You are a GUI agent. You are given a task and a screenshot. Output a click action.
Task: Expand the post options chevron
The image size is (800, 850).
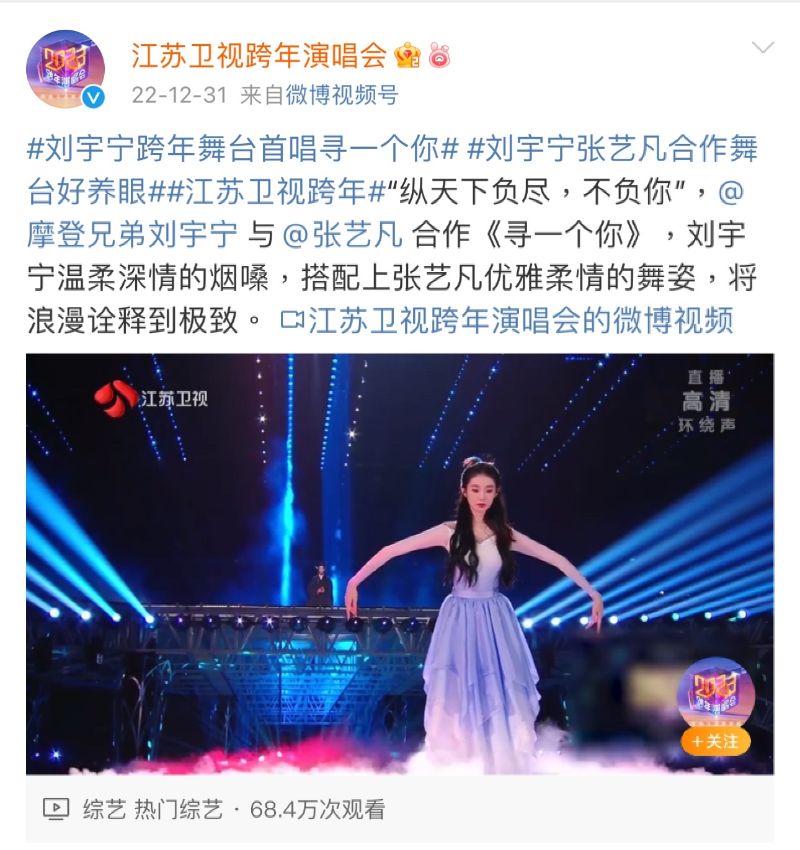coord(762,48)
